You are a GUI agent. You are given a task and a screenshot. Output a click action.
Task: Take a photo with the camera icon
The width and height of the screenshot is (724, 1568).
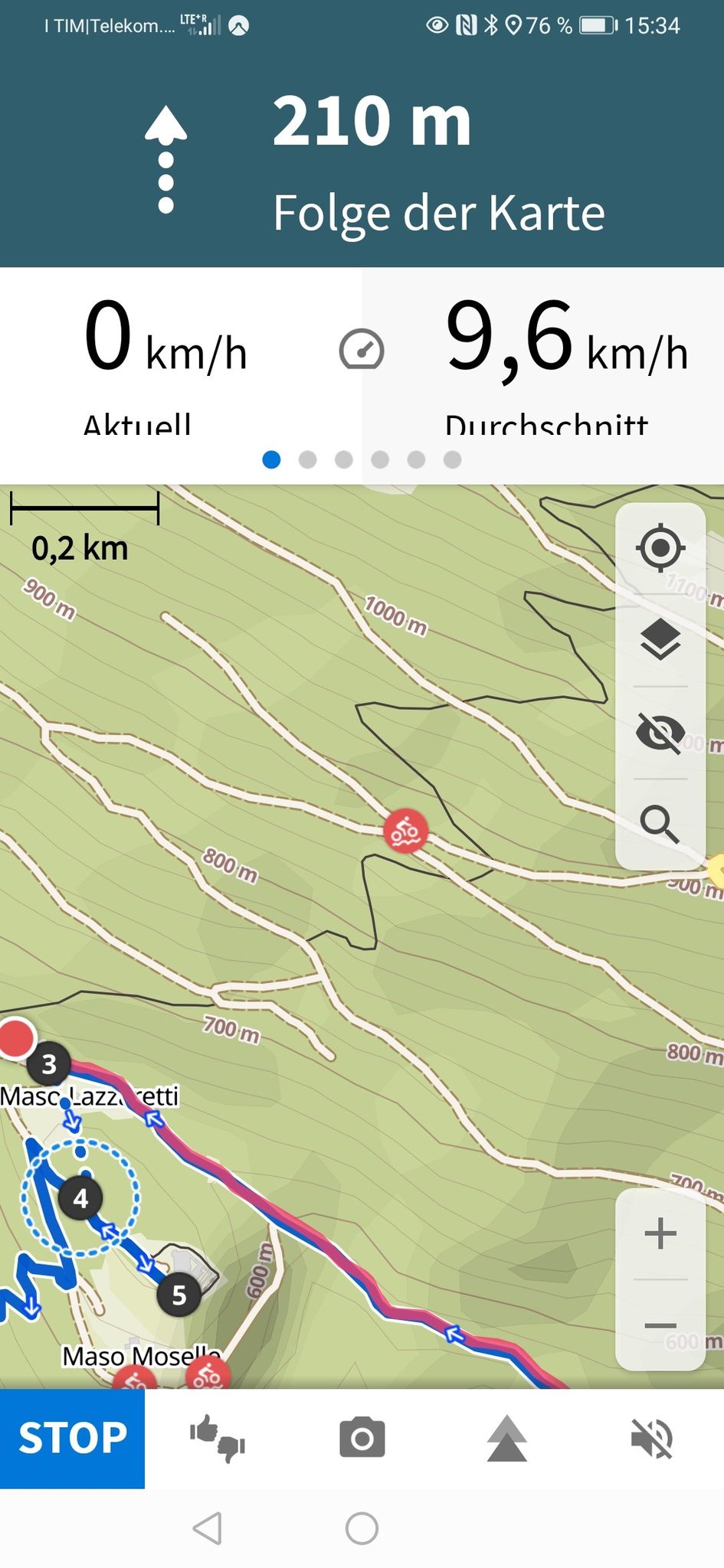(362, 1439)
